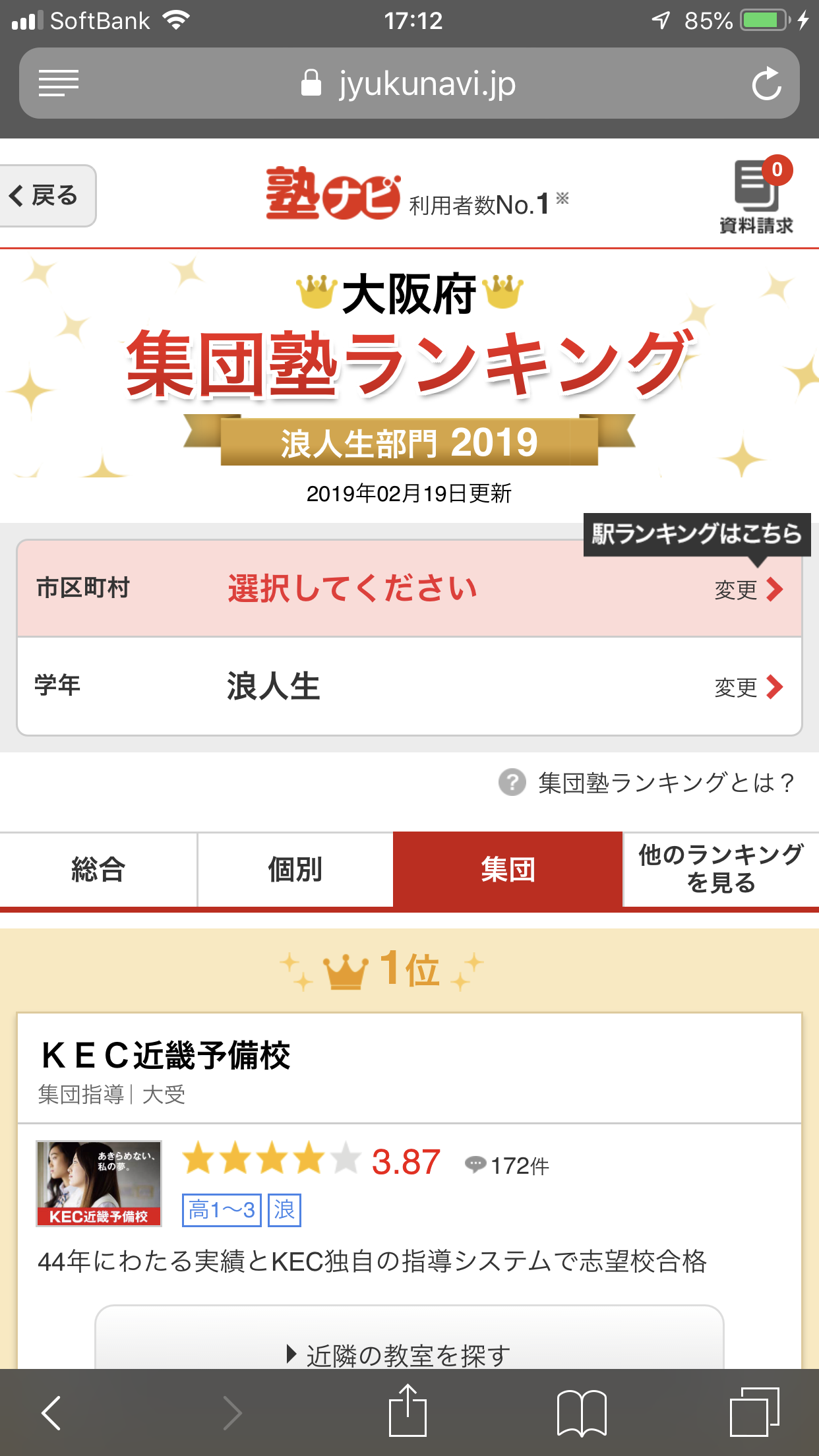Show open Safari tabs
Screen dimensions: 819x1456
coord(754,1412)
